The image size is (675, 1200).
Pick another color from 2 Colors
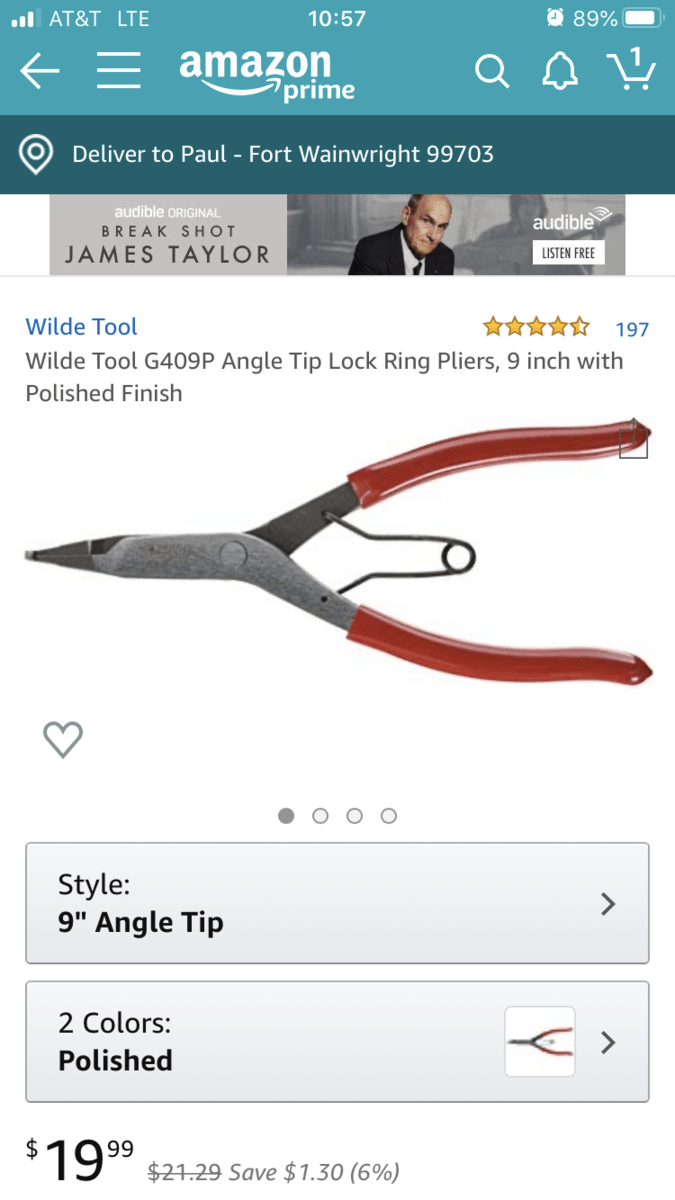pyautogui.click(x=337, y=1041)
